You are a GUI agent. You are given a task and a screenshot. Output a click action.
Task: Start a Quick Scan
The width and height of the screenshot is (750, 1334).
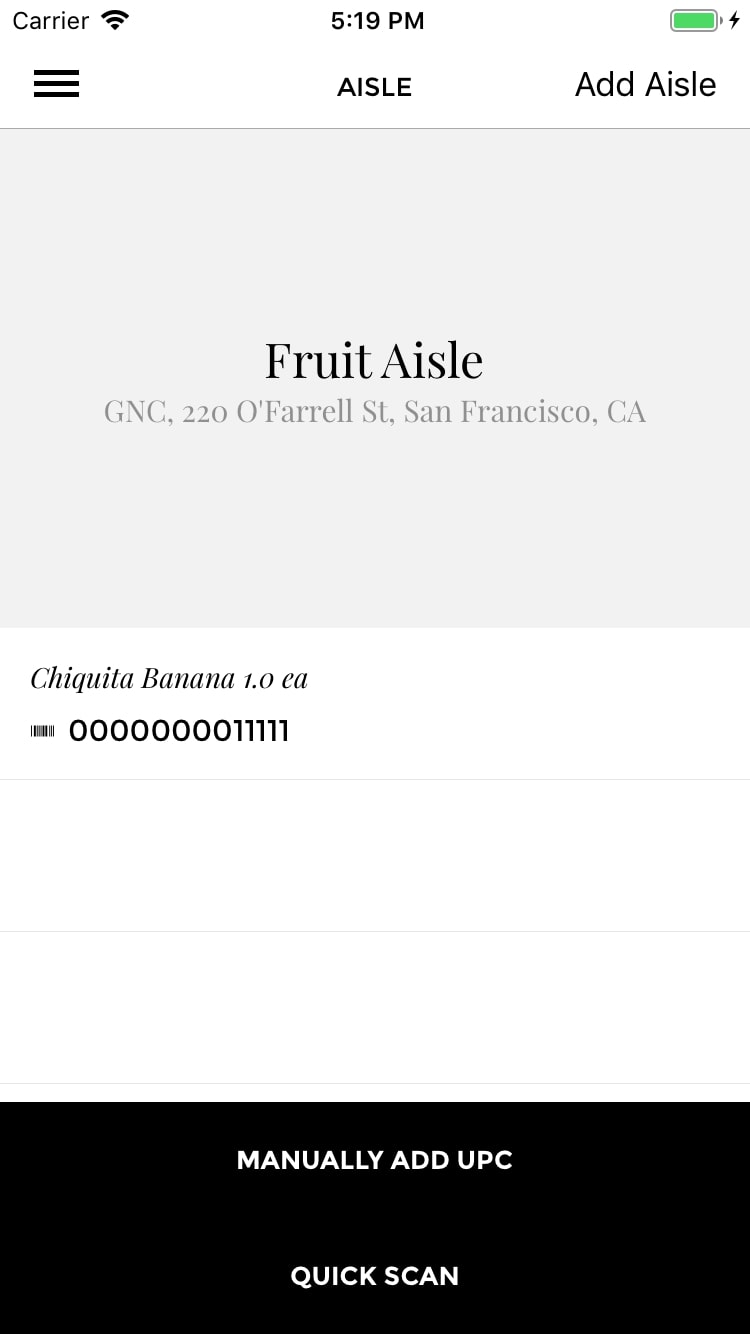point(375,1276)
